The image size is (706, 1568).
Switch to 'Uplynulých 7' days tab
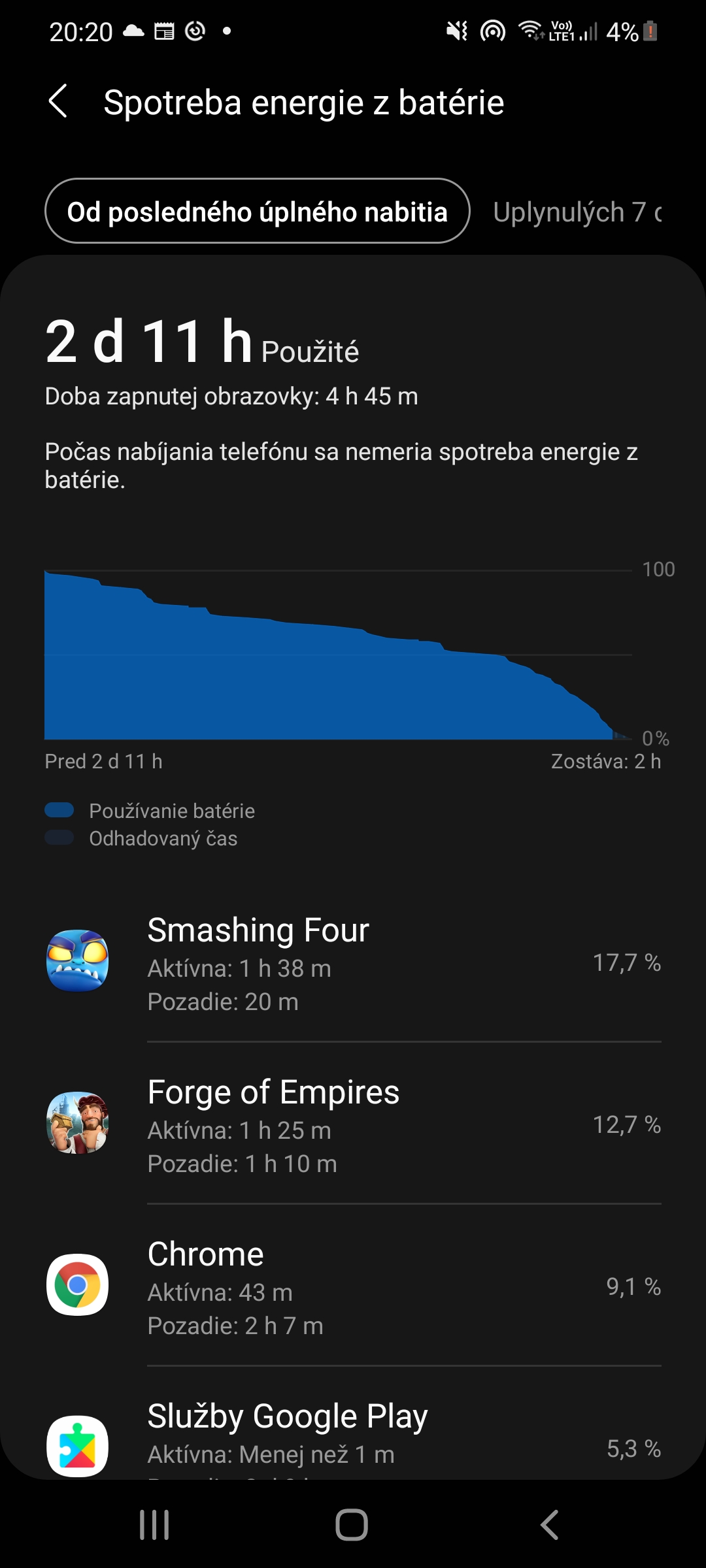577,212
